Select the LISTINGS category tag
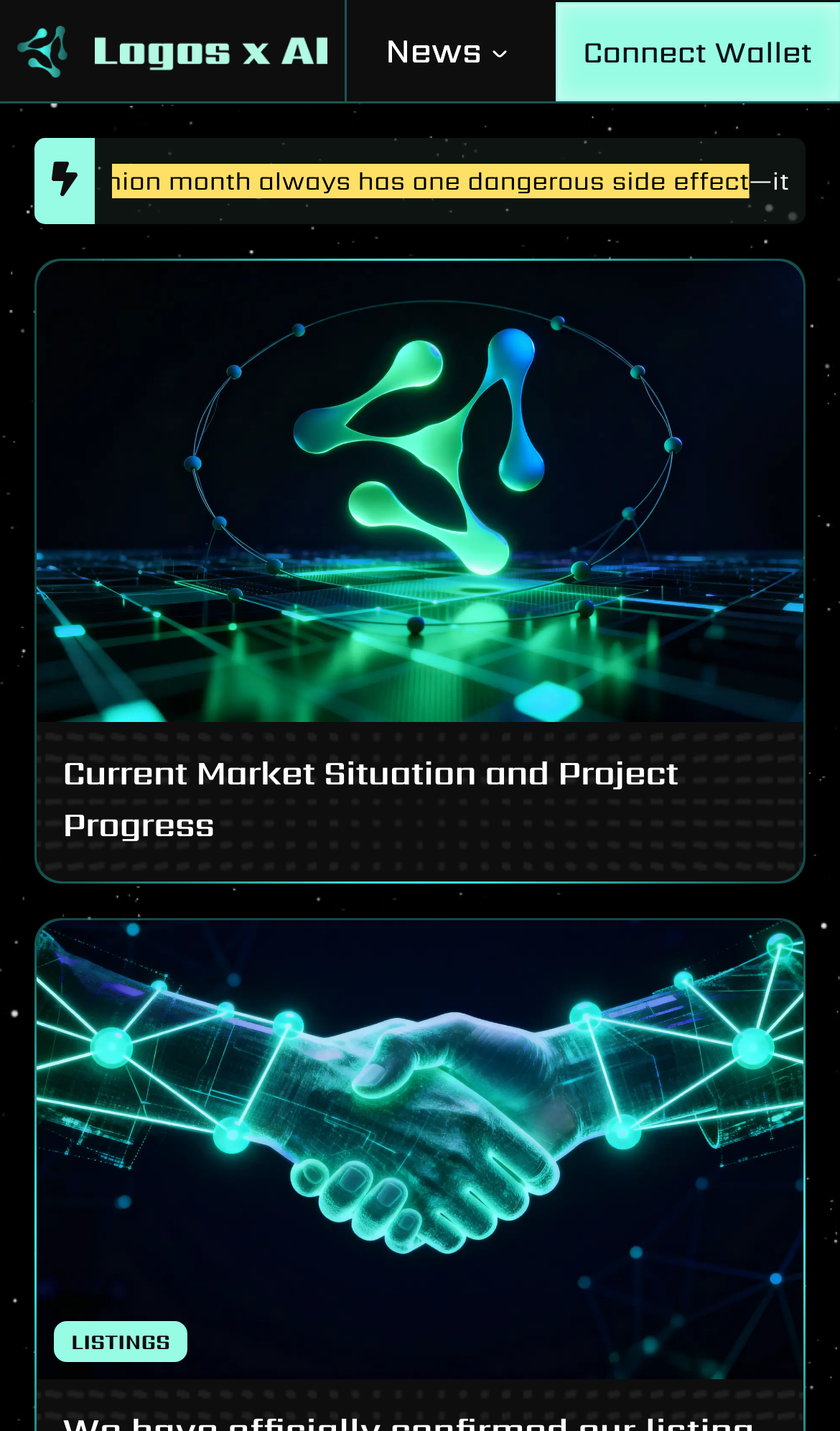This screenshot has height=1431, width=840. point(121,1341)
